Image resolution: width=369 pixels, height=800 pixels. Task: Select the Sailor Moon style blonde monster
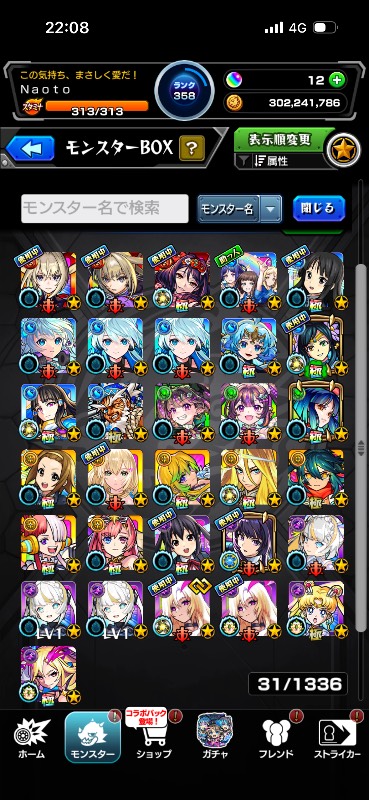[x=315, y=609]
